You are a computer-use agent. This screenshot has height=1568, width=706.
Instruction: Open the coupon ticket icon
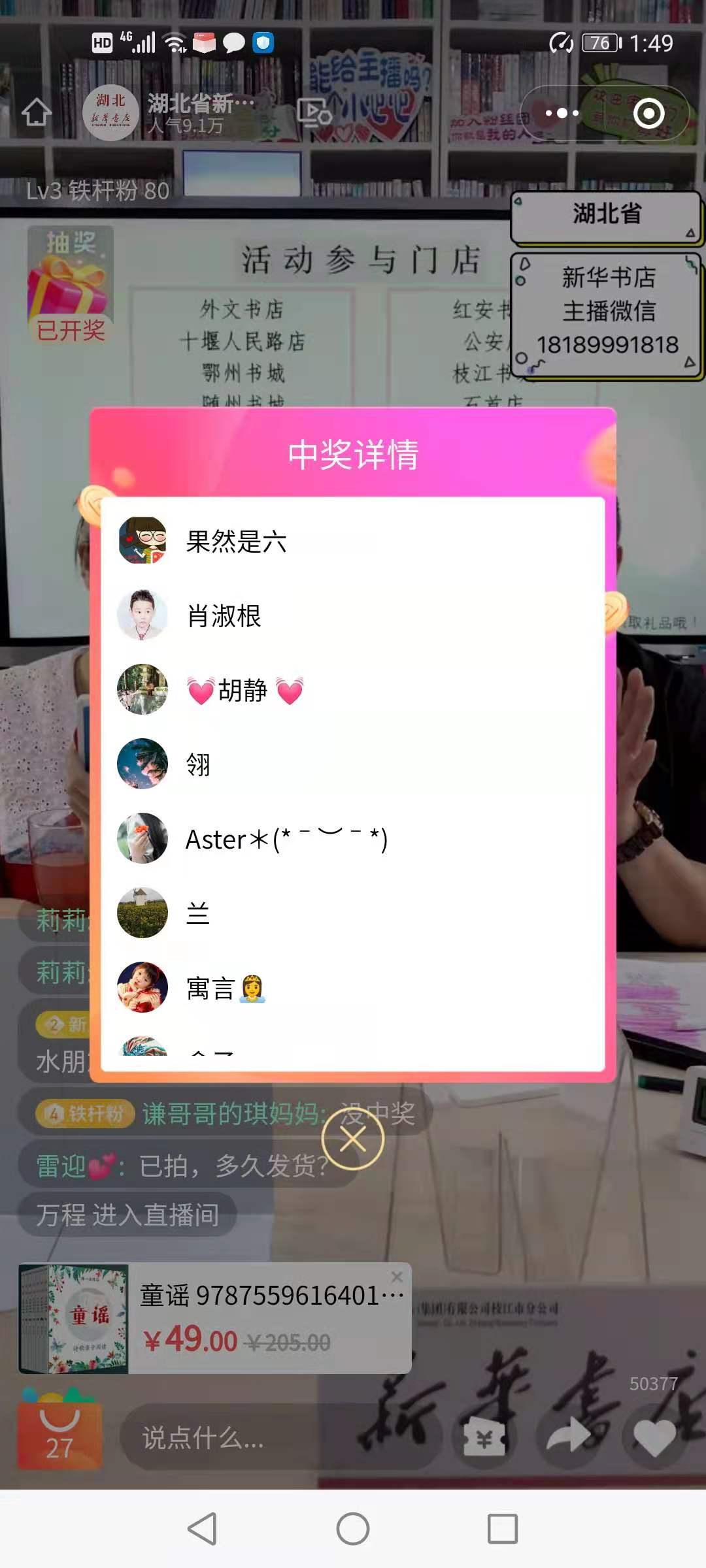click(x=484, y=1438)
